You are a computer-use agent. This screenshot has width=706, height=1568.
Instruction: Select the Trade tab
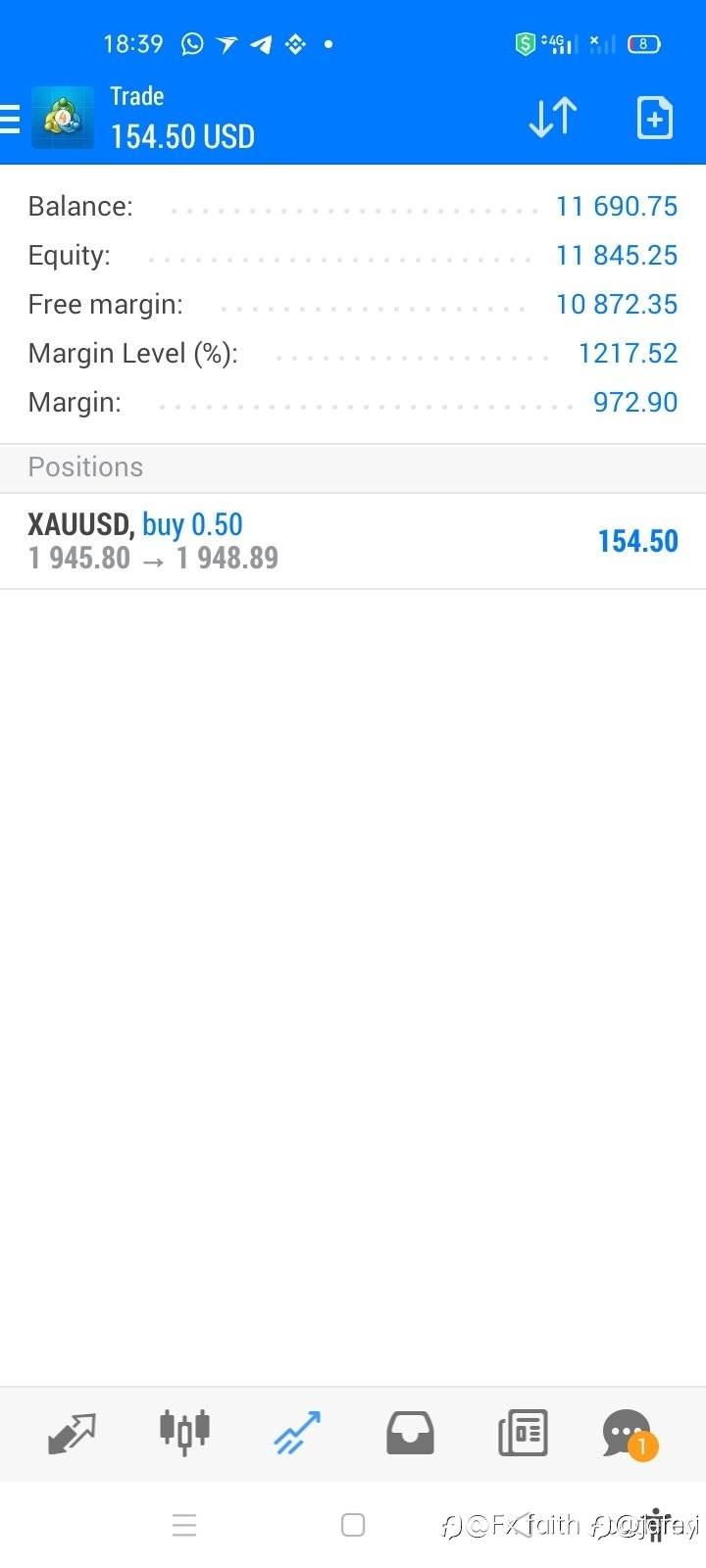[x=297, y=1433]
